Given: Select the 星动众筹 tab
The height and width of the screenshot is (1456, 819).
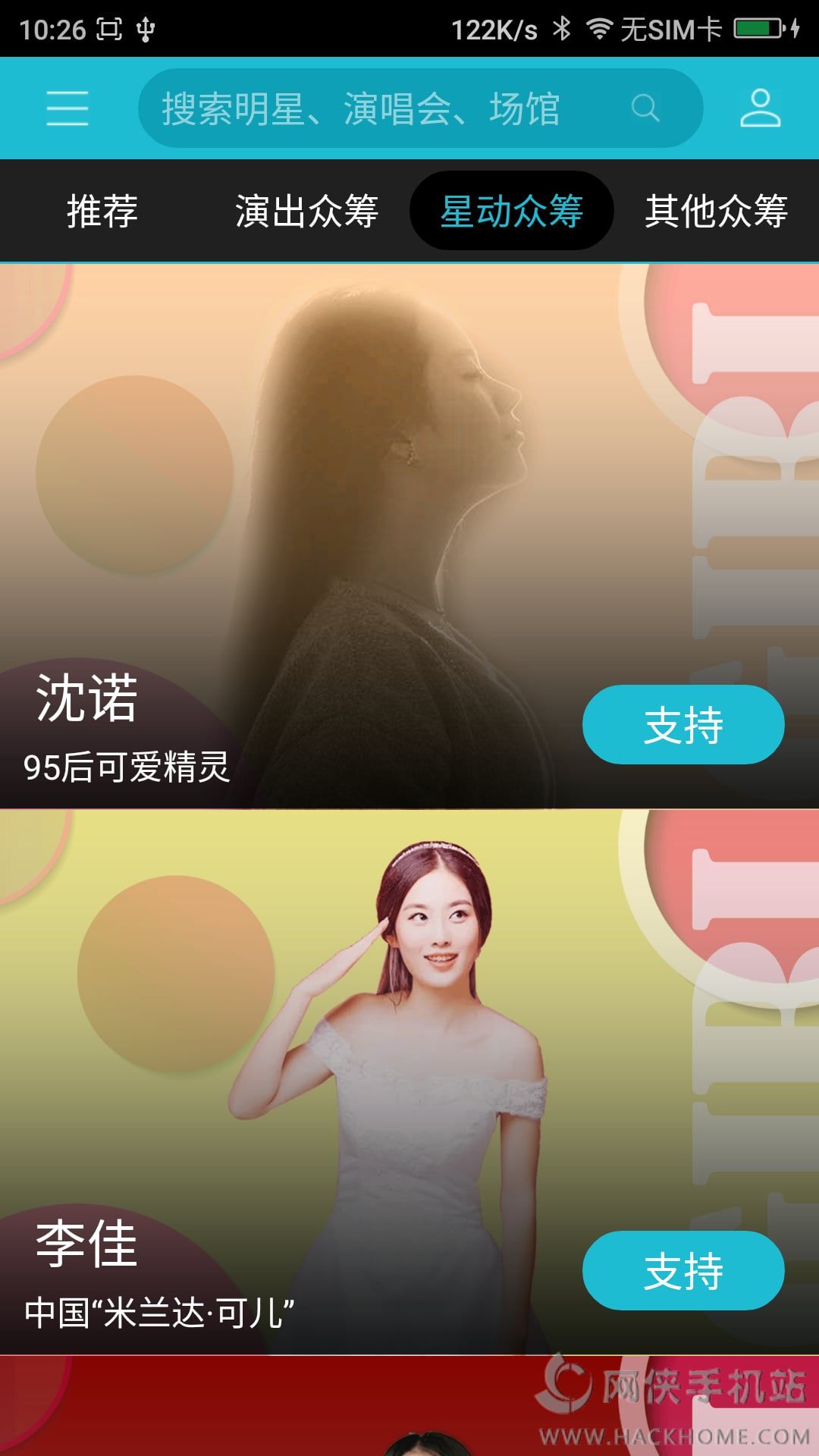Looking at the screenshot, I should click(511, 211).
